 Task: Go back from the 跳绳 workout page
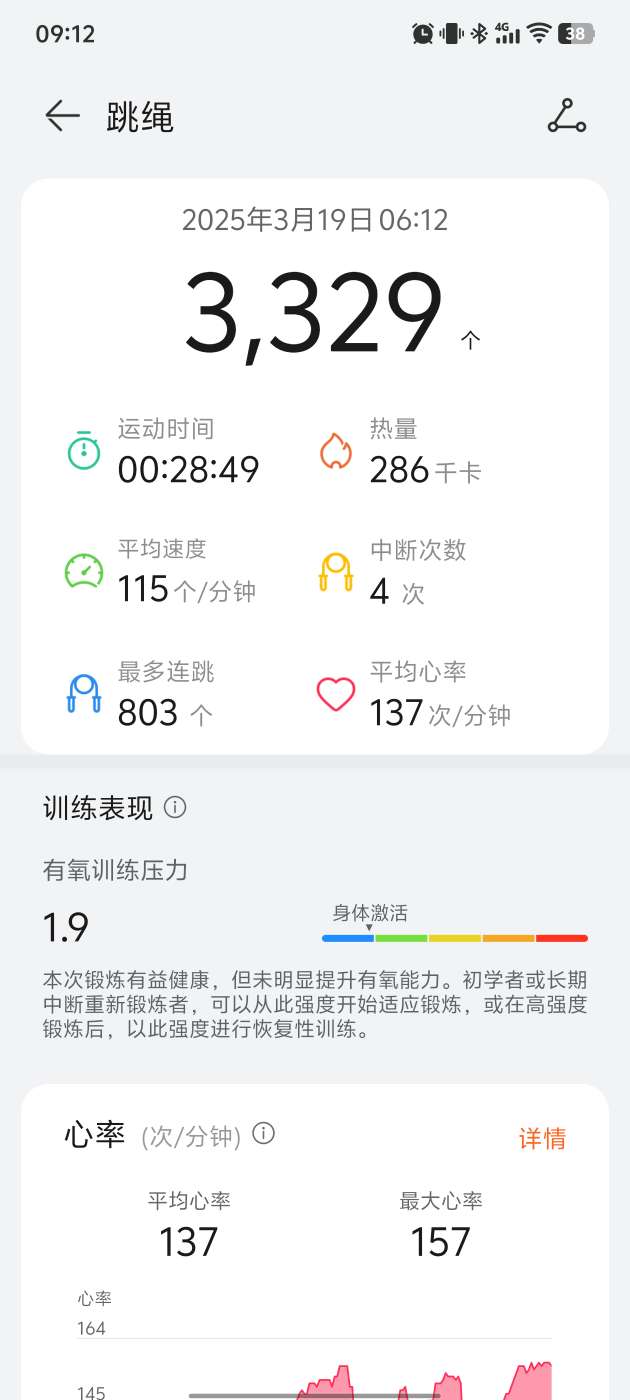point(62,117)
